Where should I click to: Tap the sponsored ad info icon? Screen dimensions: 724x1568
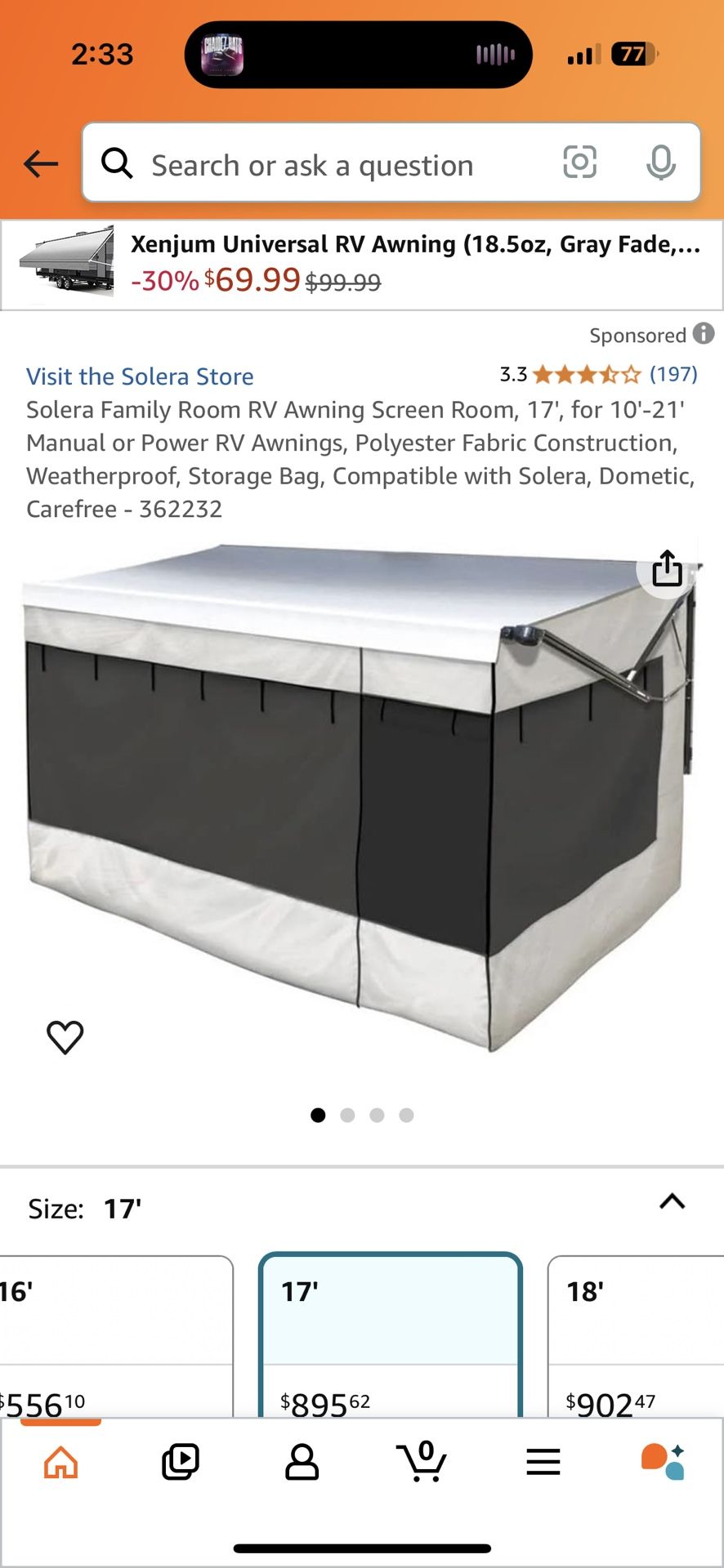(703, 334)
